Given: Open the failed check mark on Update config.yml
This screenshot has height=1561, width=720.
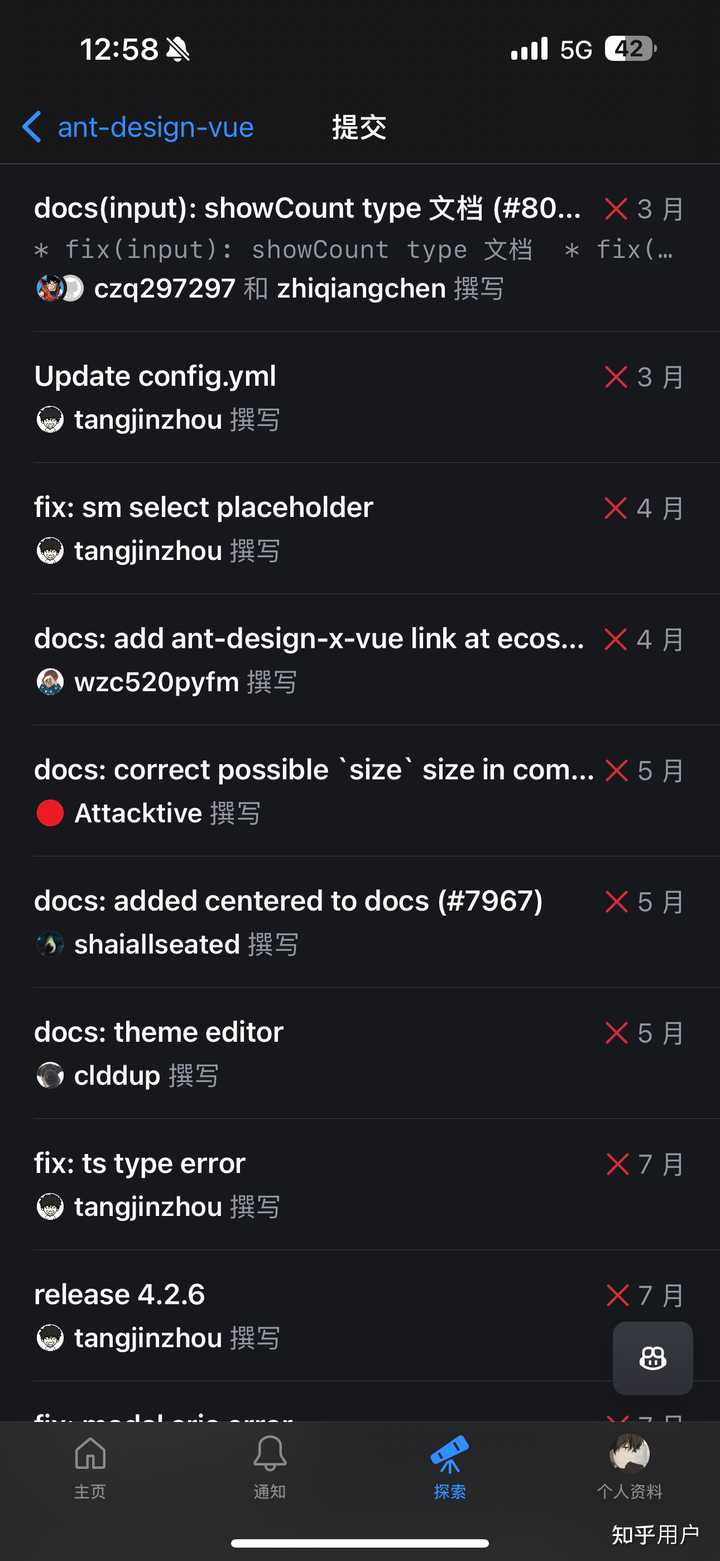Looking at the screenshot, I should click(615, 377).
